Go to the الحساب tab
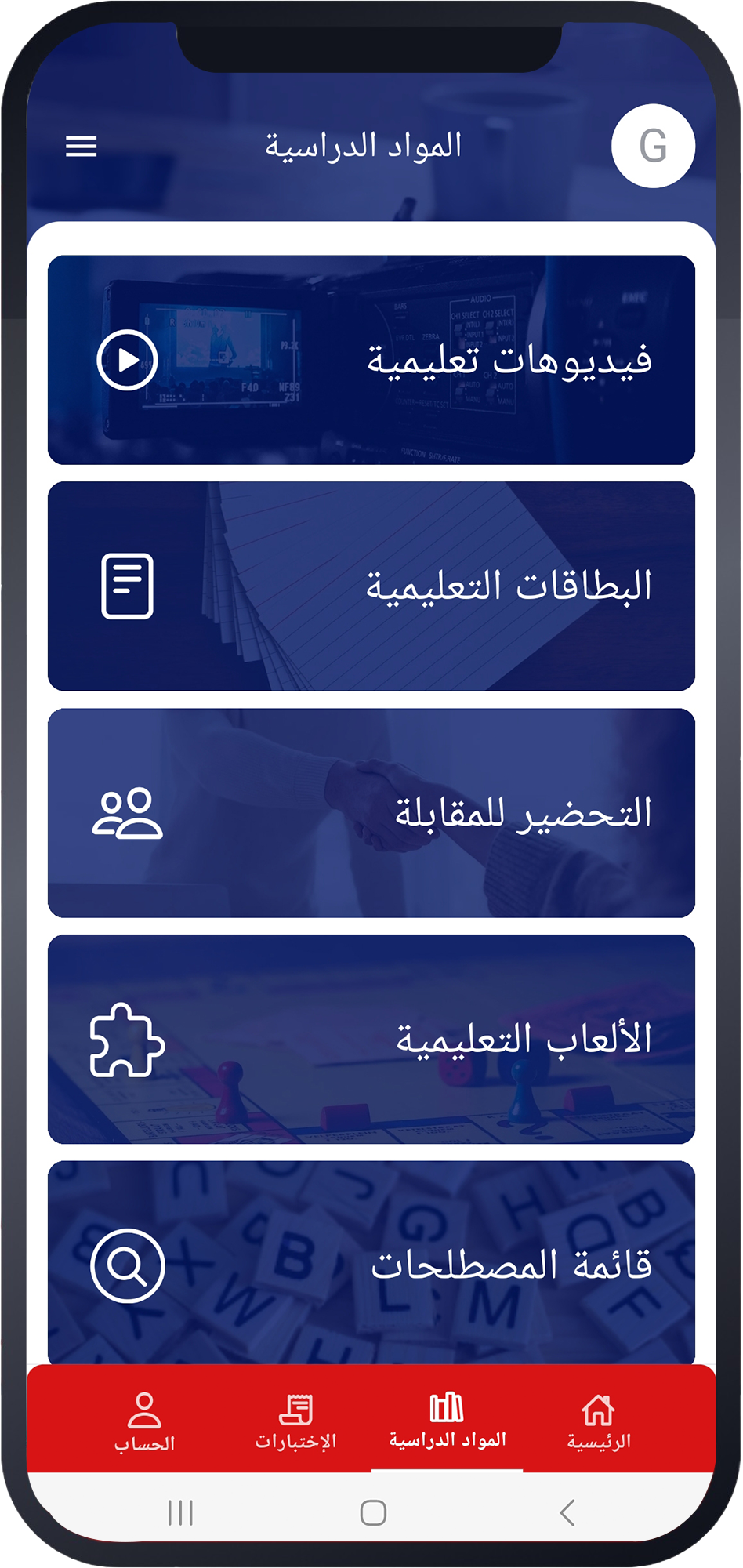This screenshot has width=743, height=1568. pos(144,1421)
